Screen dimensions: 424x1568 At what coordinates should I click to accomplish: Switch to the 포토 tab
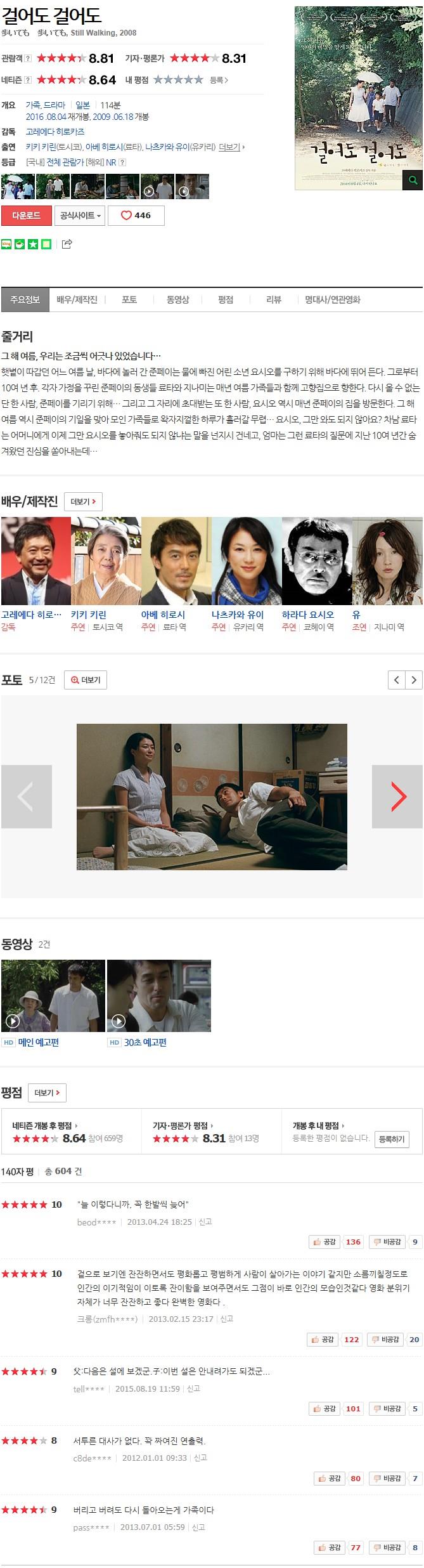tap(129, 300)
